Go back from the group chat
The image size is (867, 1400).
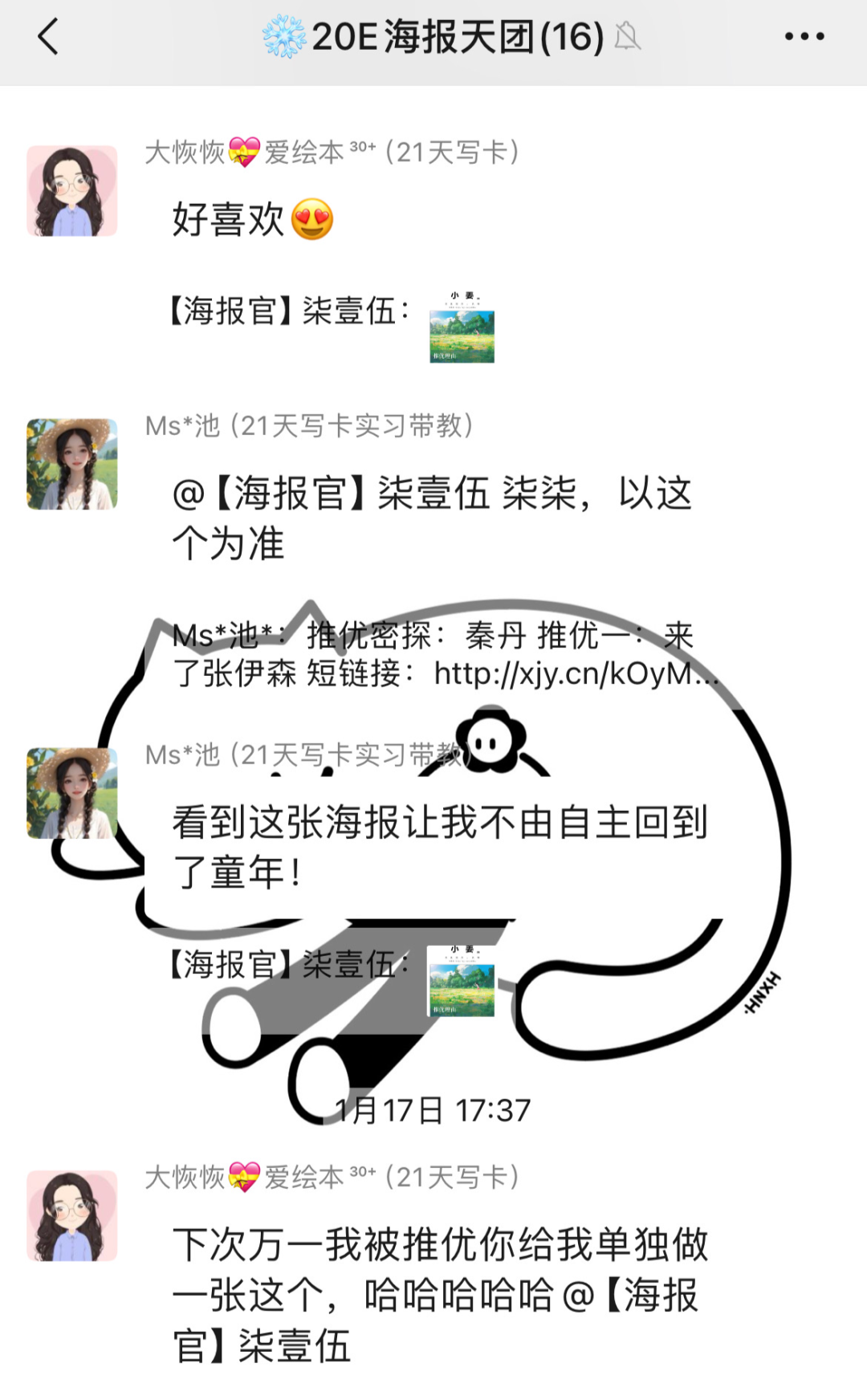tap(48, 37)
